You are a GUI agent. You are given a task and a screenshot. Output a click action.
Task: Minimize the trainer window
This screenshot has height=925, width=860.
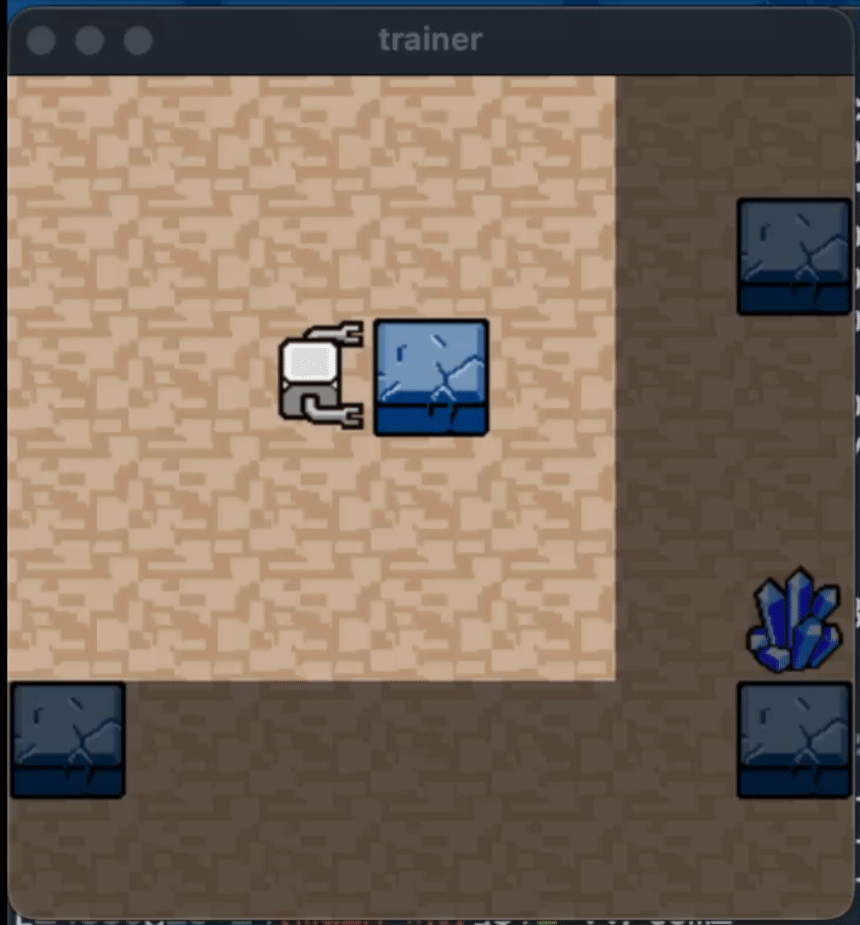point(90,41)
